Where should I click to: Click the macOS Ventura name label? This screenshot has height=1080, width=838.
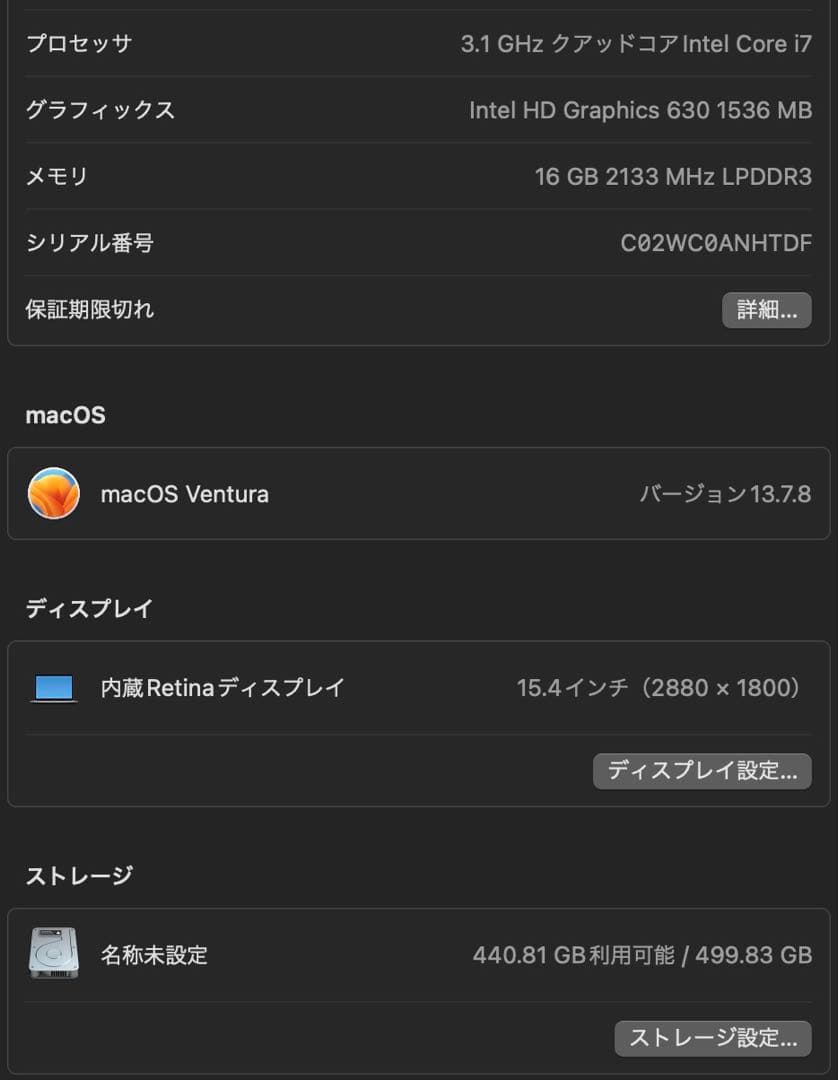184,493
